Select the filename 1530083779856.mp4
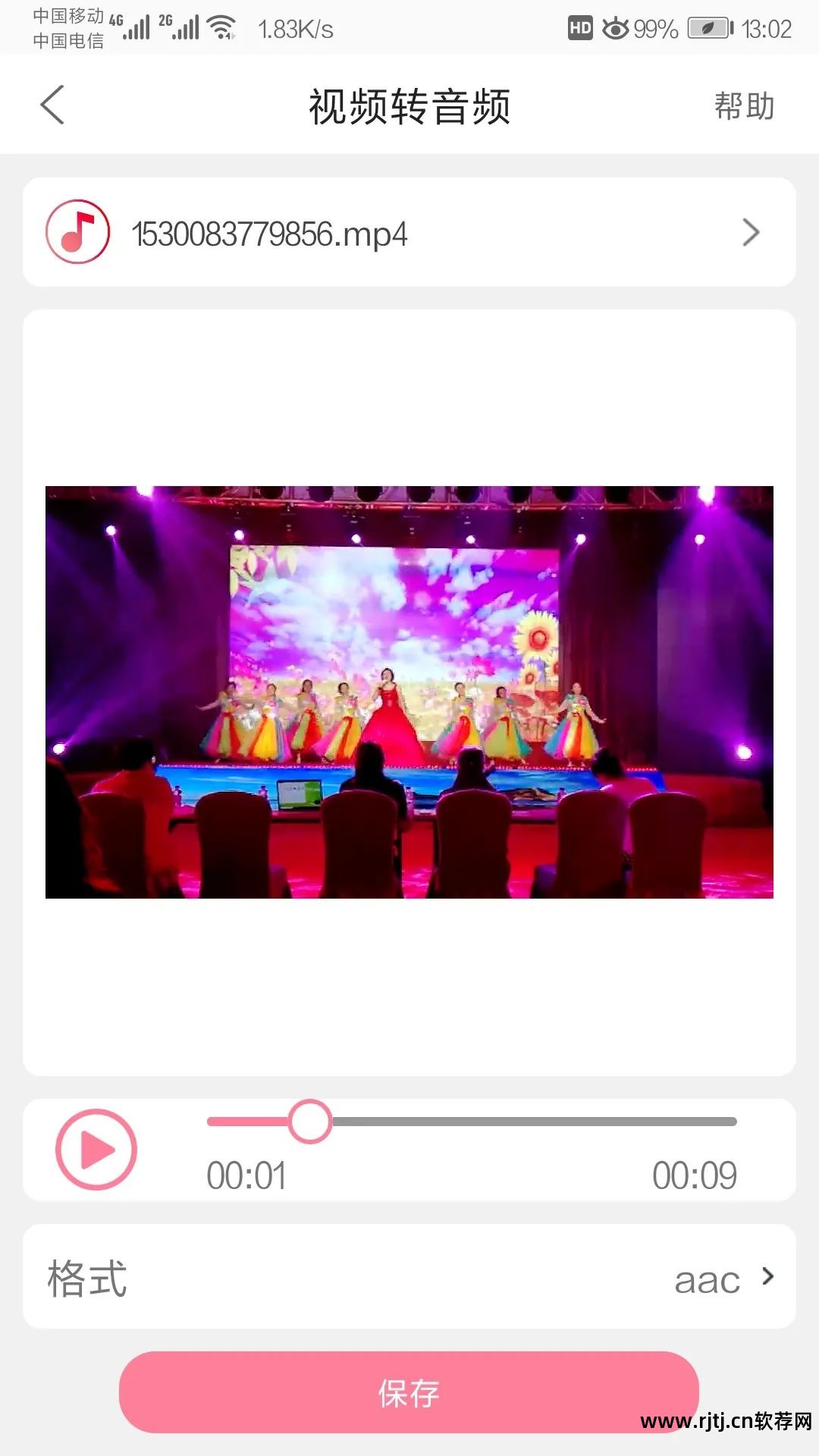This screenshot has height=1456, width=819. click(269, 234)
